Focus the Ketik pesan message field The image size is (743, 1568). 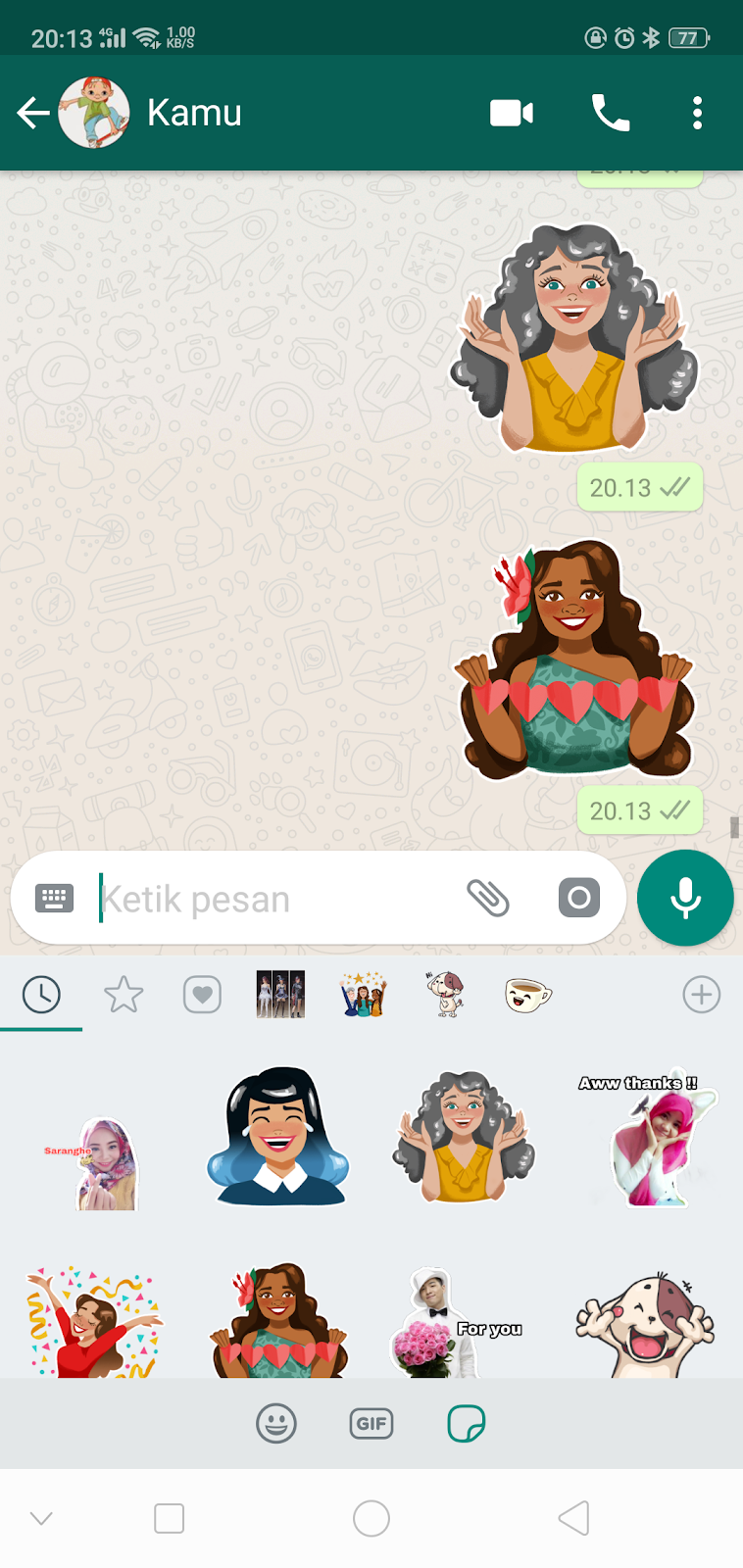[x=274, y=899]
